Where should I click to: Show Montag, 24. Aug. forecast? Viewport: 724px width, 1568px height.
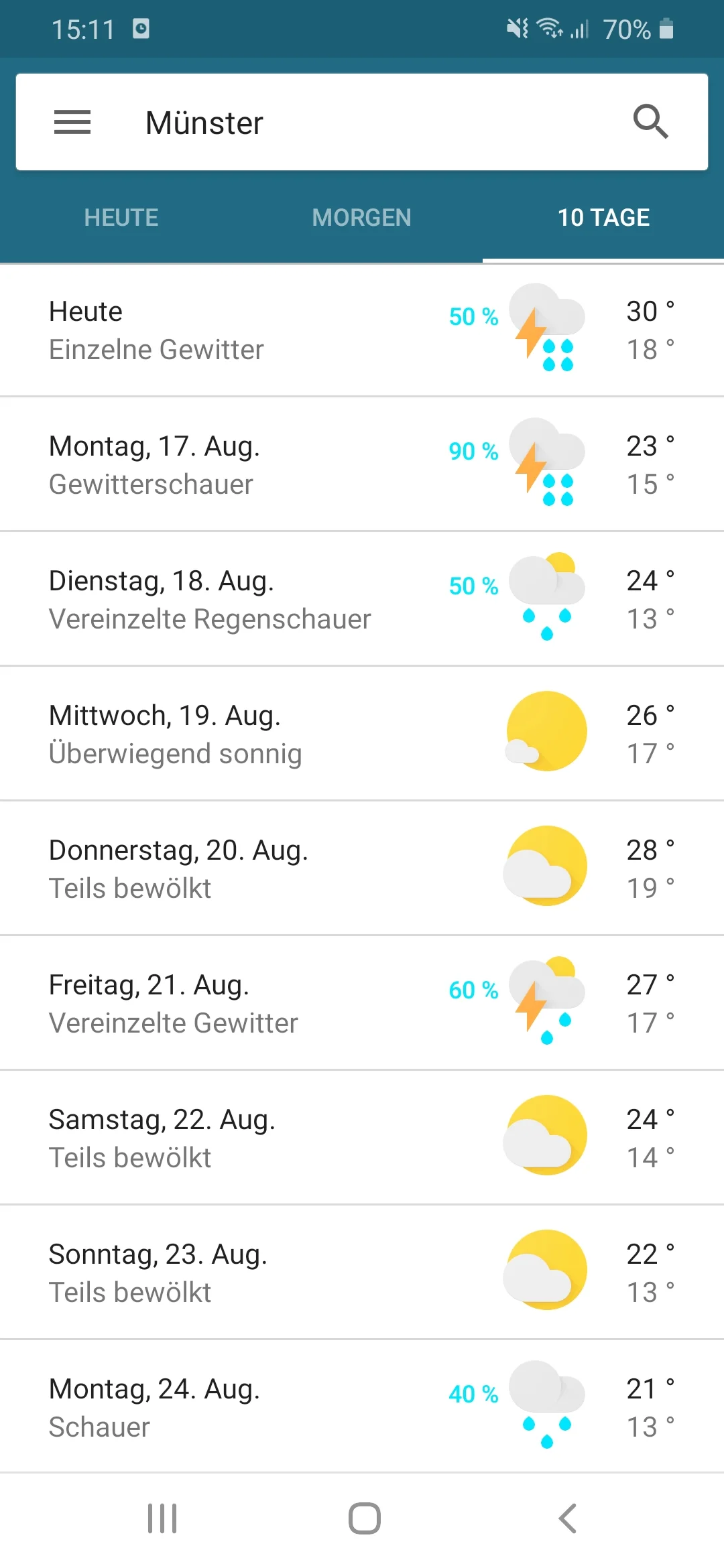pos(362,1407)
